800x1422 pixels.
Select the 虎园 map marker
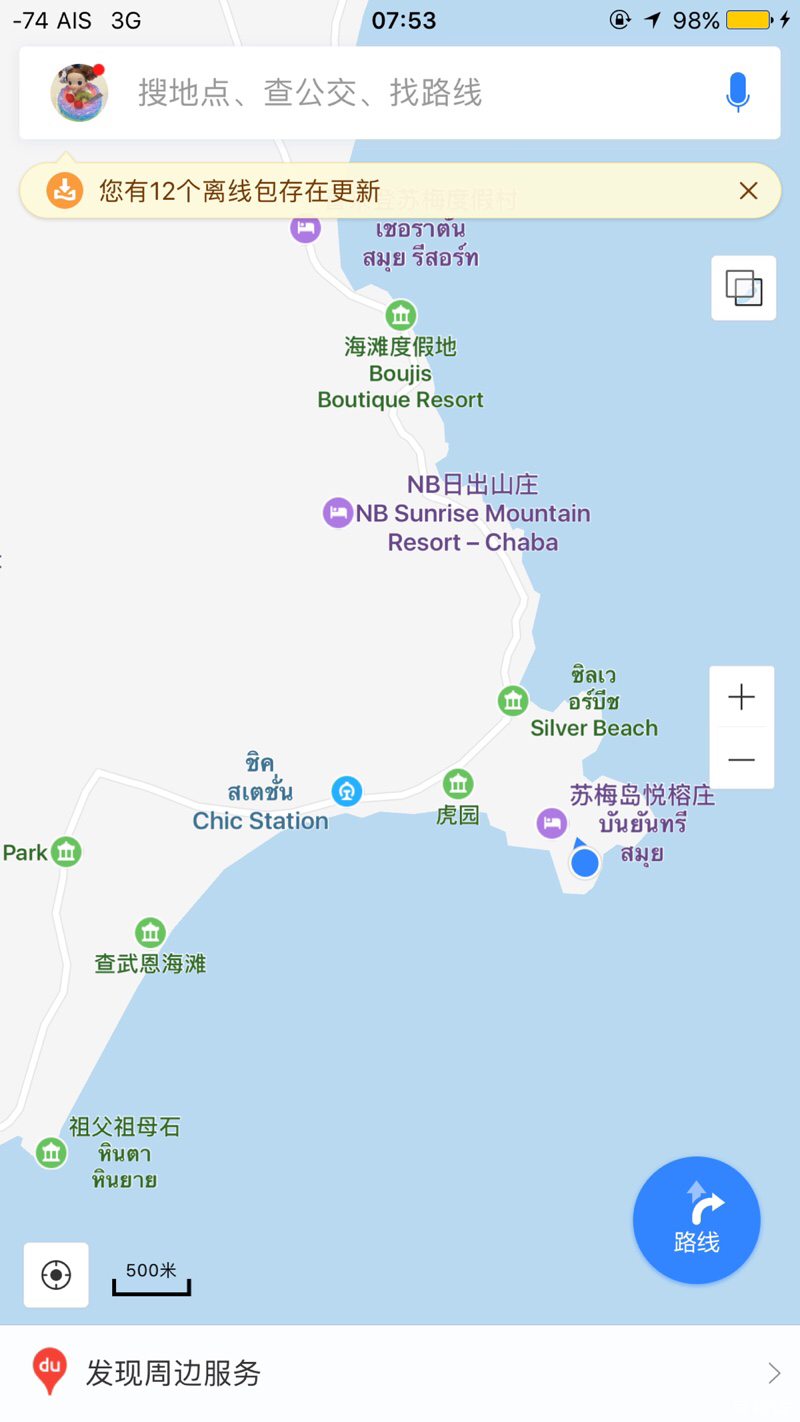coord(458,783)
